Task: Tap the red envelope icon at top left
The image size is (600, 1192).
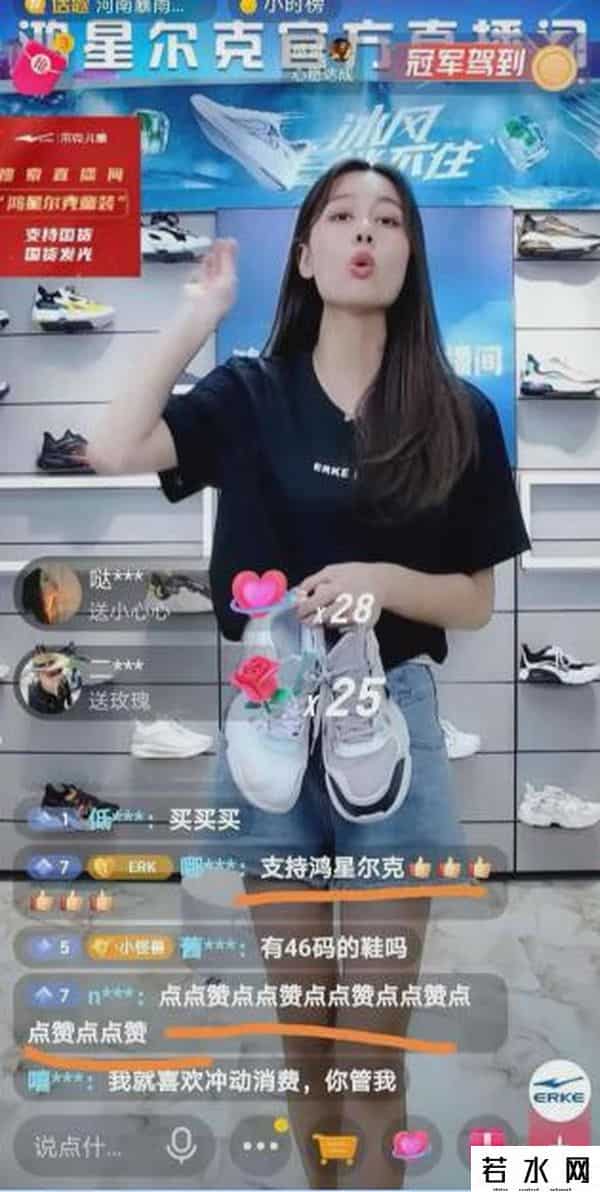Action: tap(38, 62)
